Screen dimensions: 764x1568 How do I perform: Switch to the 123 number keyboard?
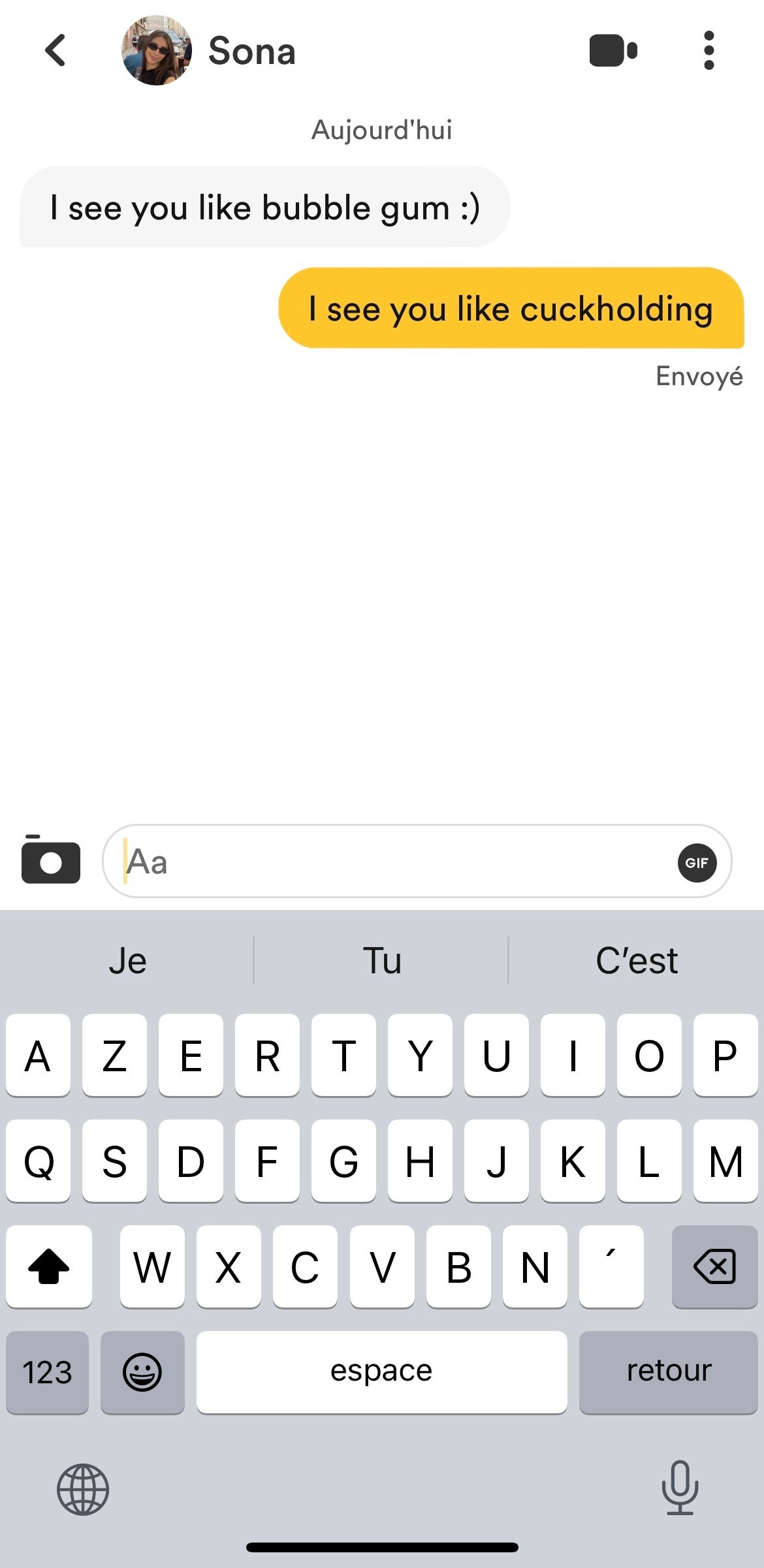48,1372
